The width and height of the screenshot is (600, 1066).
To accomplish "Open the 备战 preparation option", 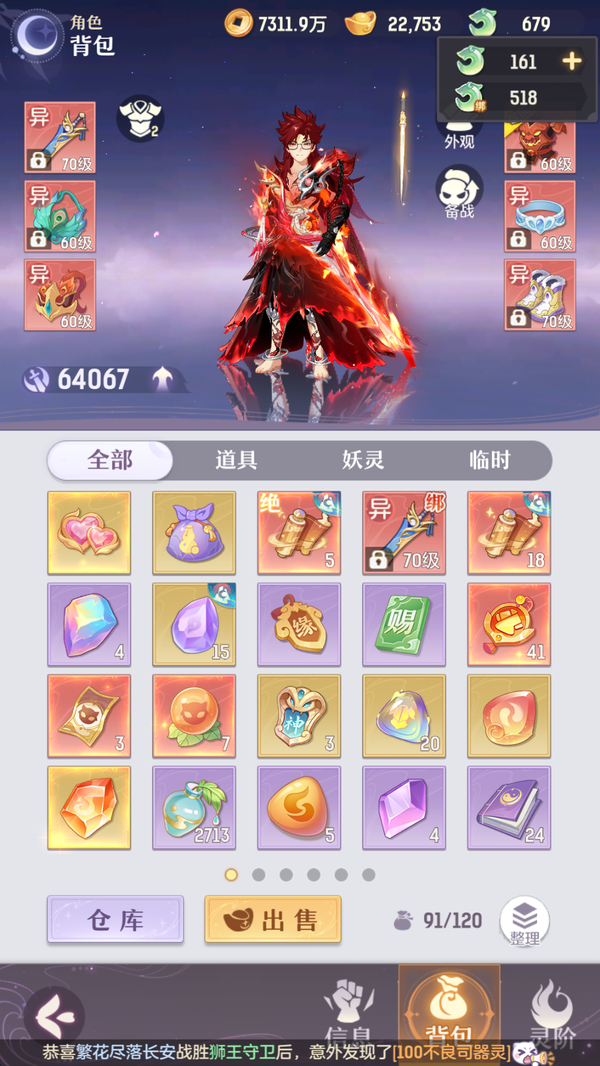I will point(459,192).
